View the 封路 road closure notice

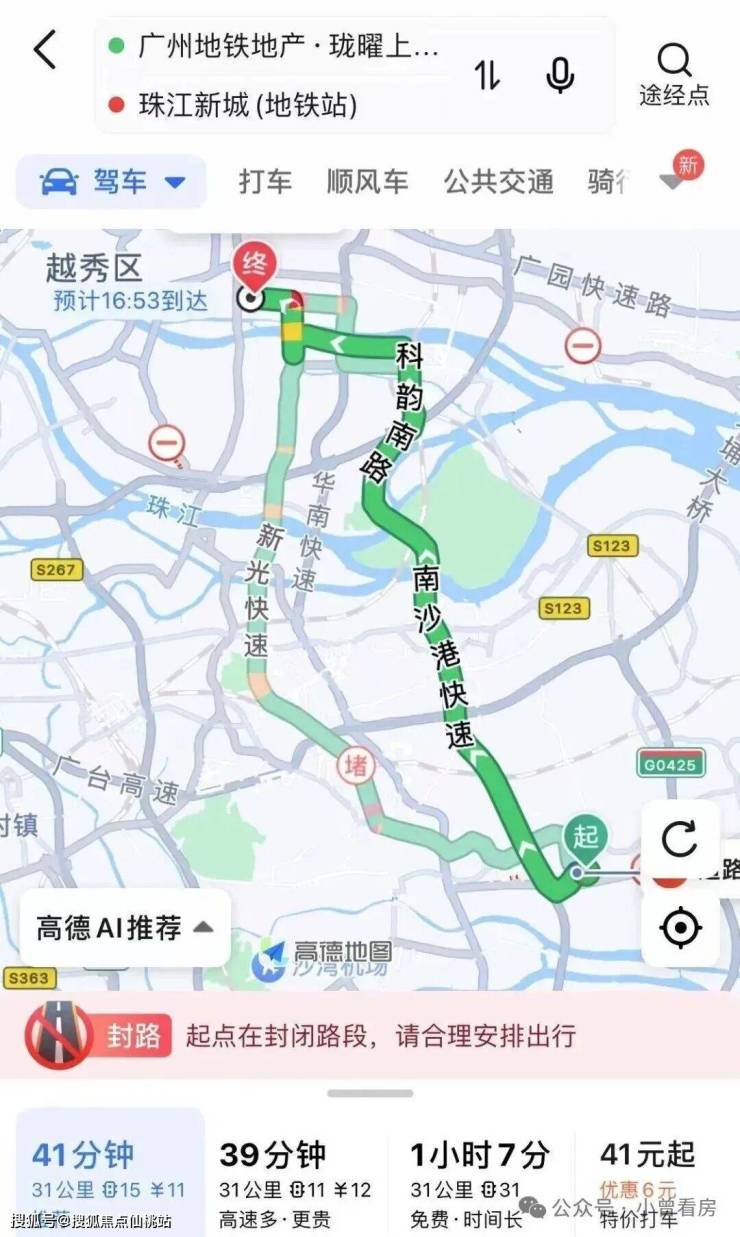click(370, 1035)
